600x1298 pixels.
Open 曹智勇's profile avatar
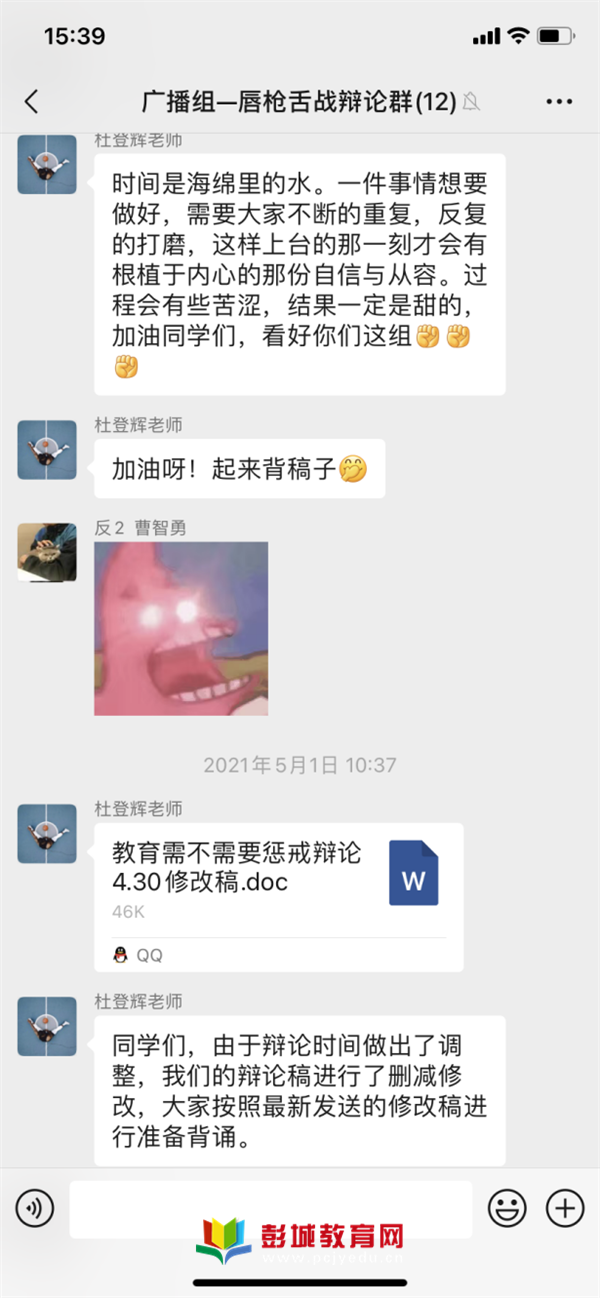[47, 551]
